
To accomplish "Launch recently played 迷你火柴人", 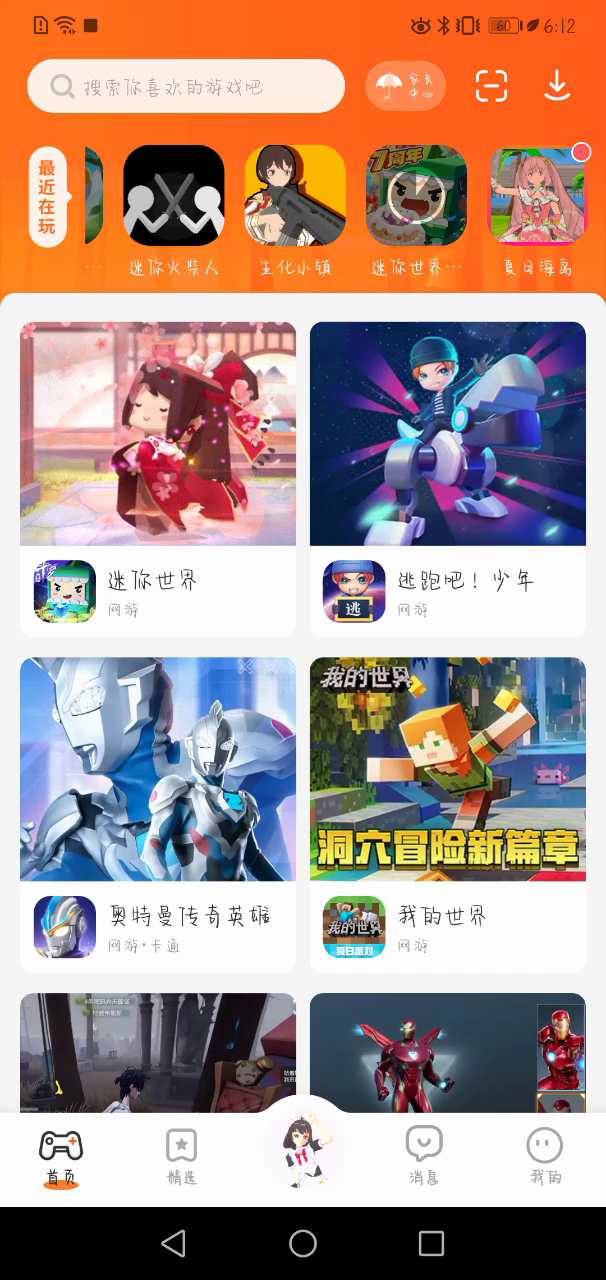I will click(174, 196).
